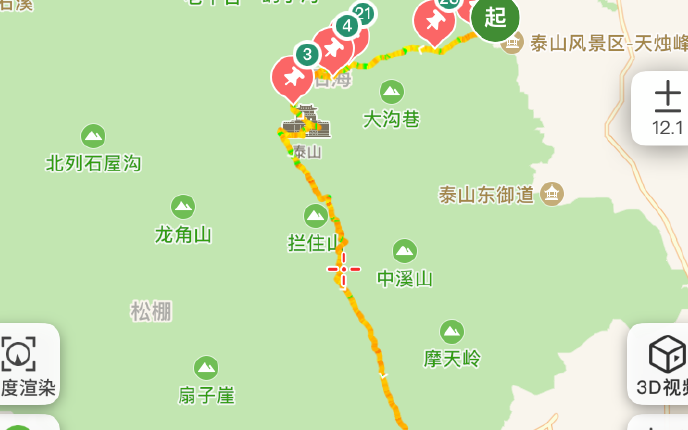The width and height of the screenshot is (688, 430).
Task: Tap the 度渲染 rendering button
Action: click(x=22, y=364)
